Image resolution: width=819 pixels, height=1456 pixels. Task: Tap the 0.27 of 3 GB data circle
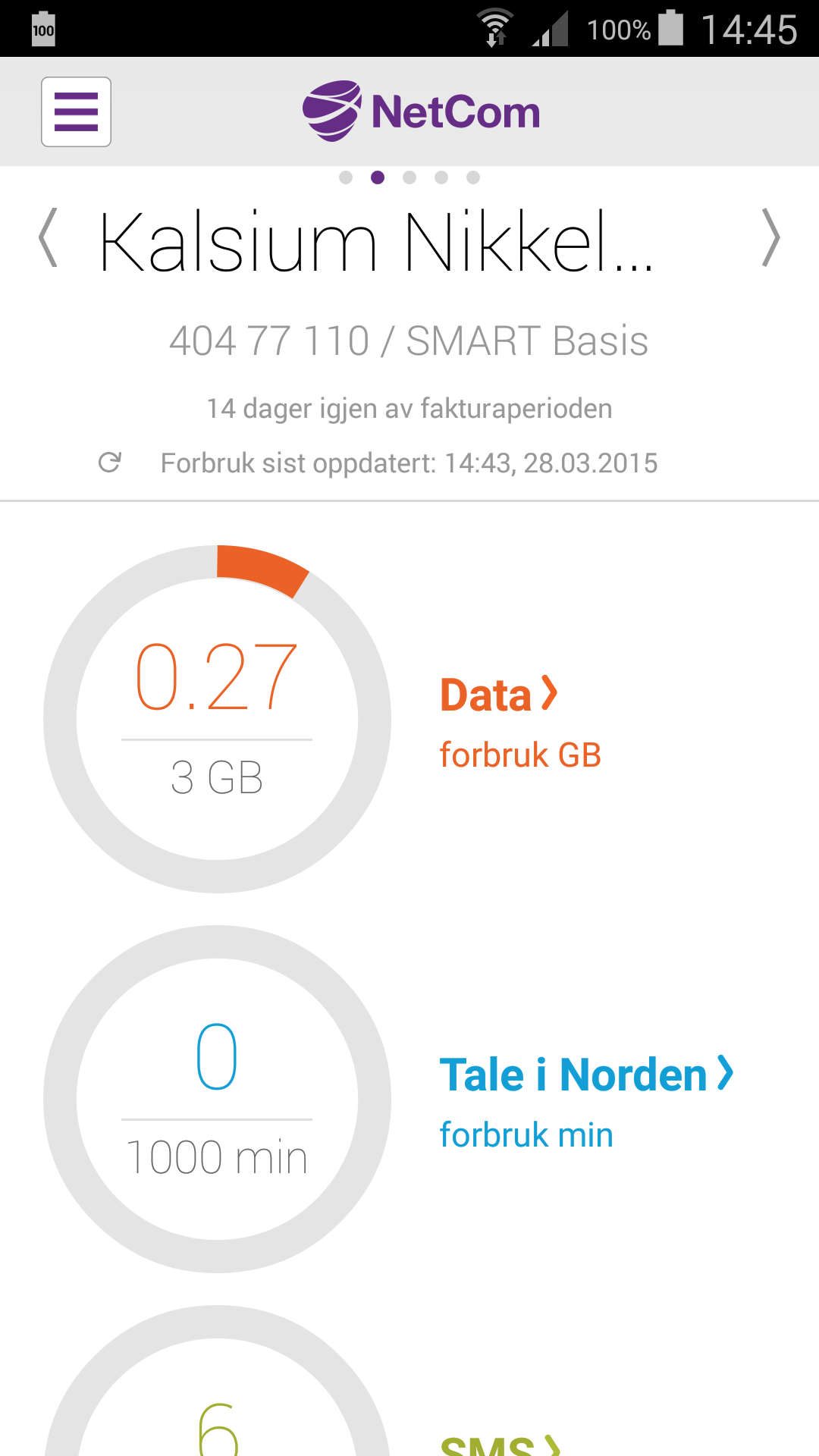pyautogui.click(x=217, y=719)
